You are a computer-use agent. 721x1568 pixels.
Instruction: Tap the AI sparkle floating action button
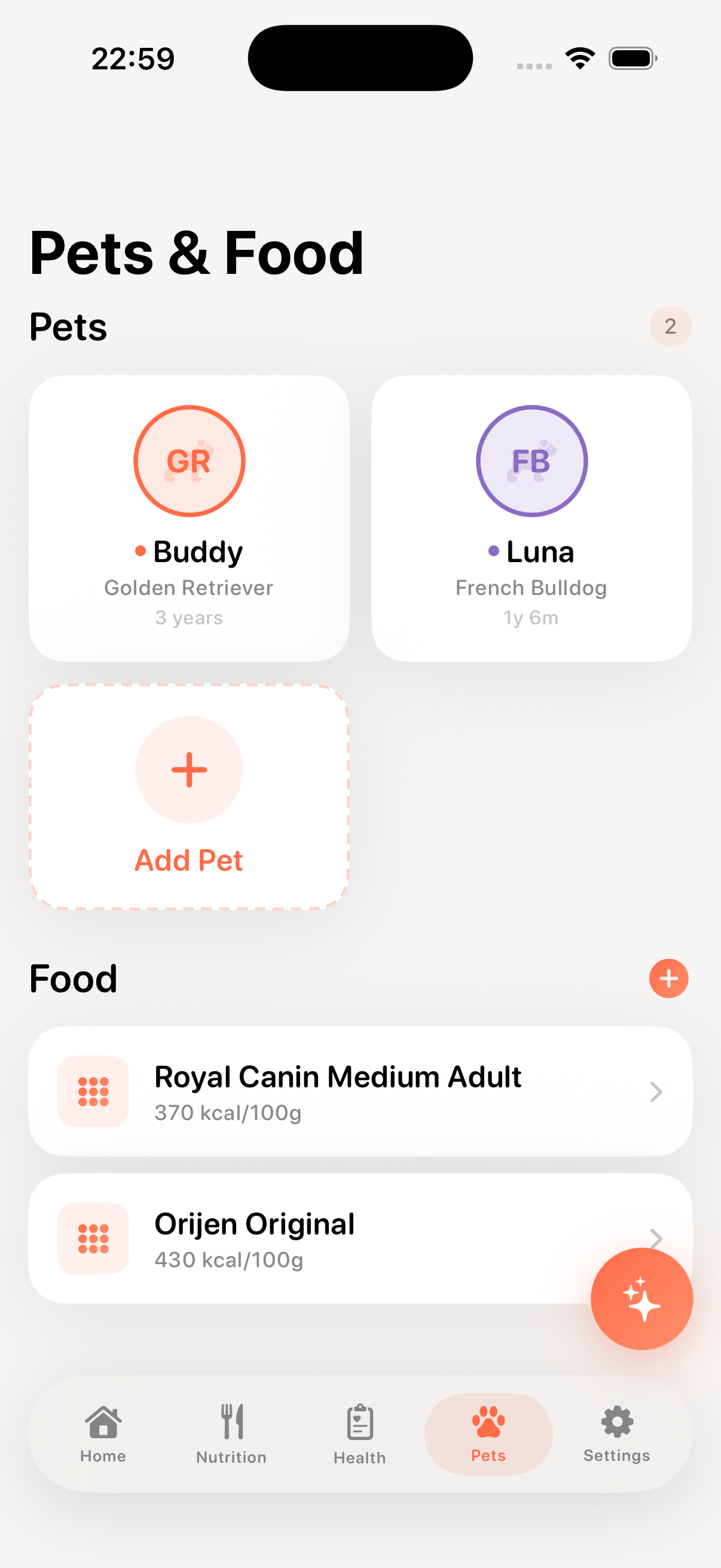click(641, 1298)
